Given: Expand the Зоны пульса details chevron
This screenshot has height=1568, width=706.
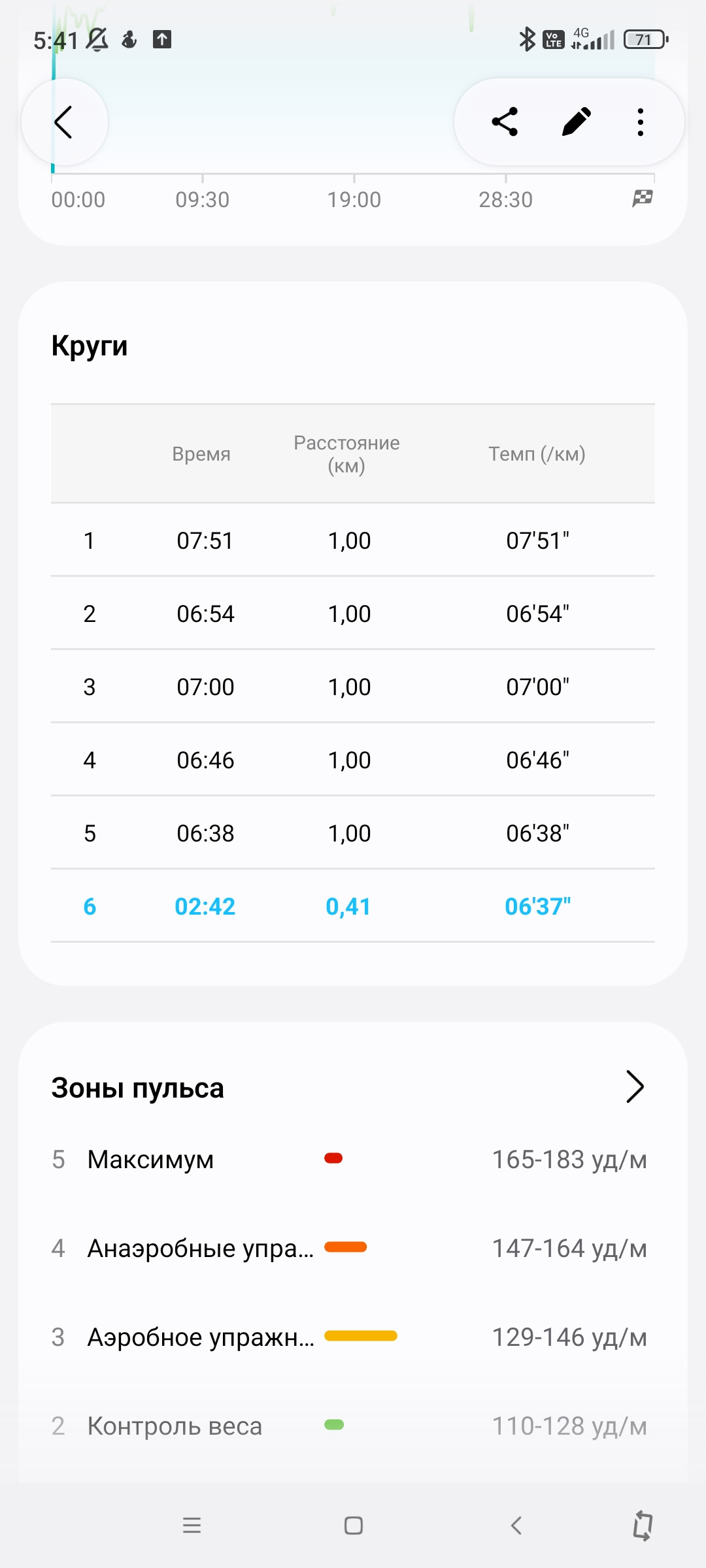Looking at the screenshot, I should (634, 1086).
